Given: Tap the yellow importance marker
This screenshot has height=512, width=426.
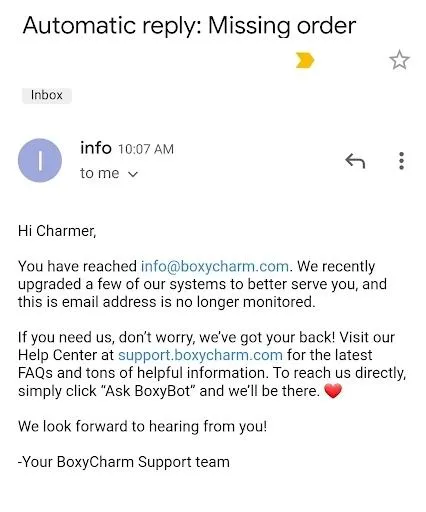Looking at the screenshot, I should click(x=305, y=60).
